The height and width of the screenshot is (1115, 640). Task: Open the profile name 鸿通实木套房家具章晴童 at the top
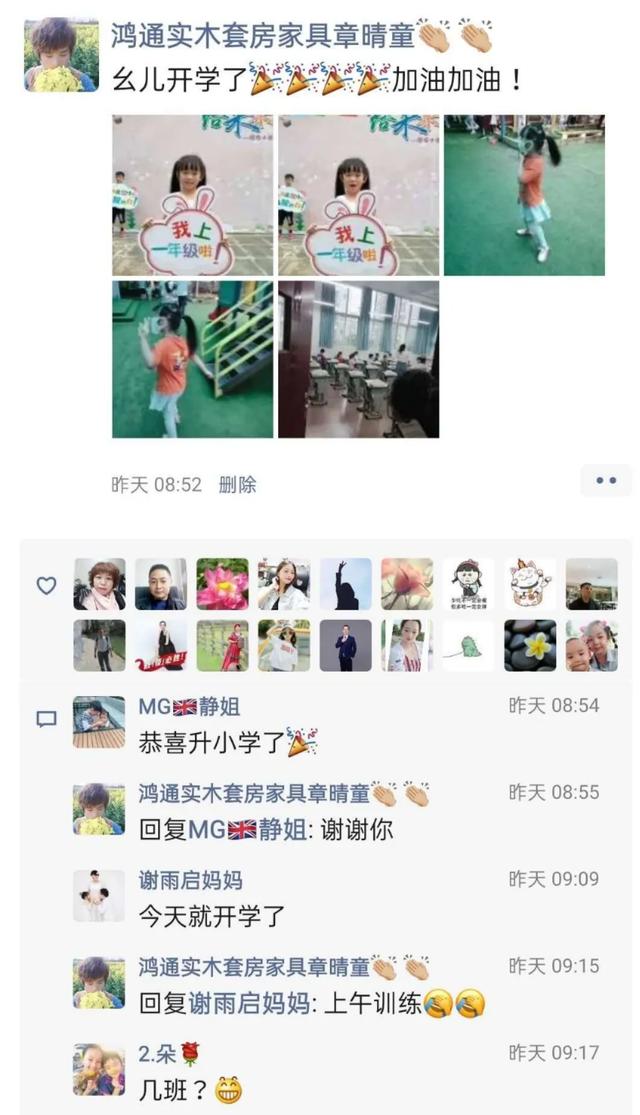(262, 37)
